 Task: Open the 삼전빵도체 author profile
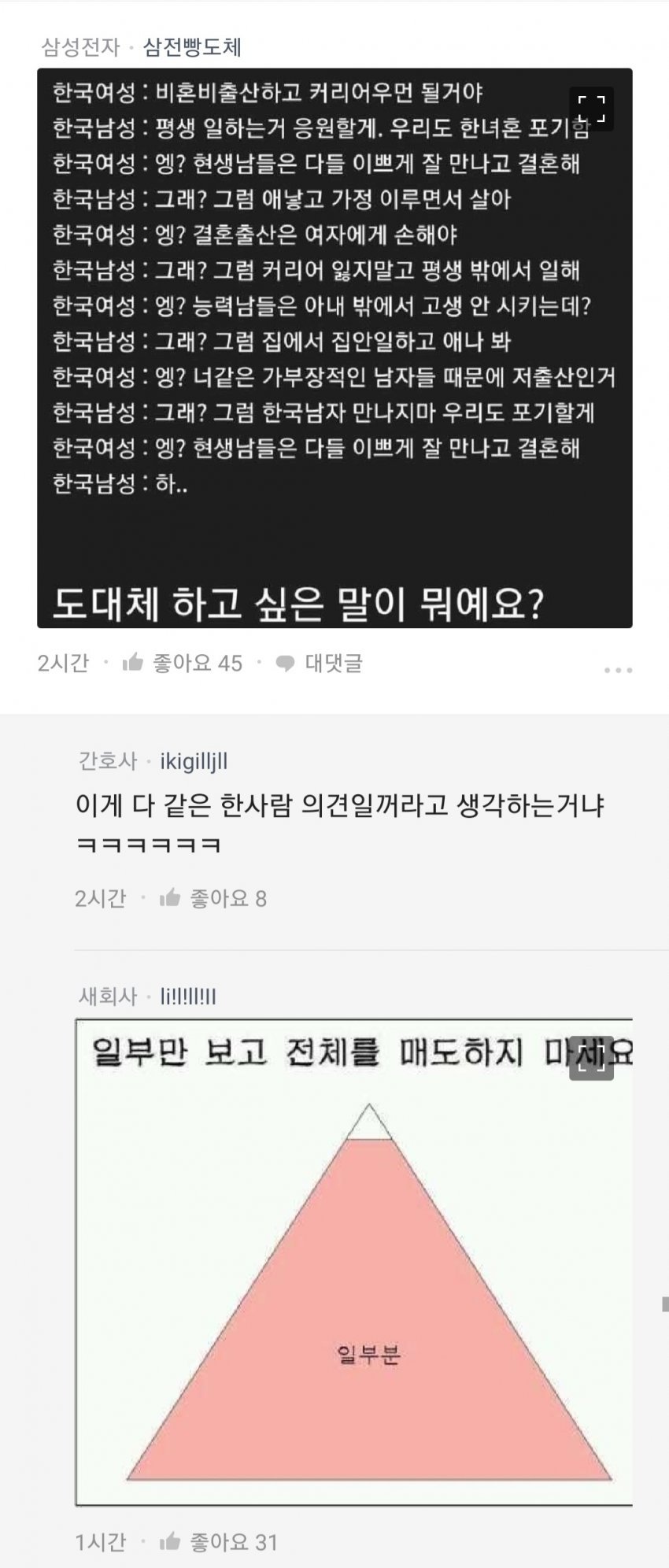coord(192,48)
